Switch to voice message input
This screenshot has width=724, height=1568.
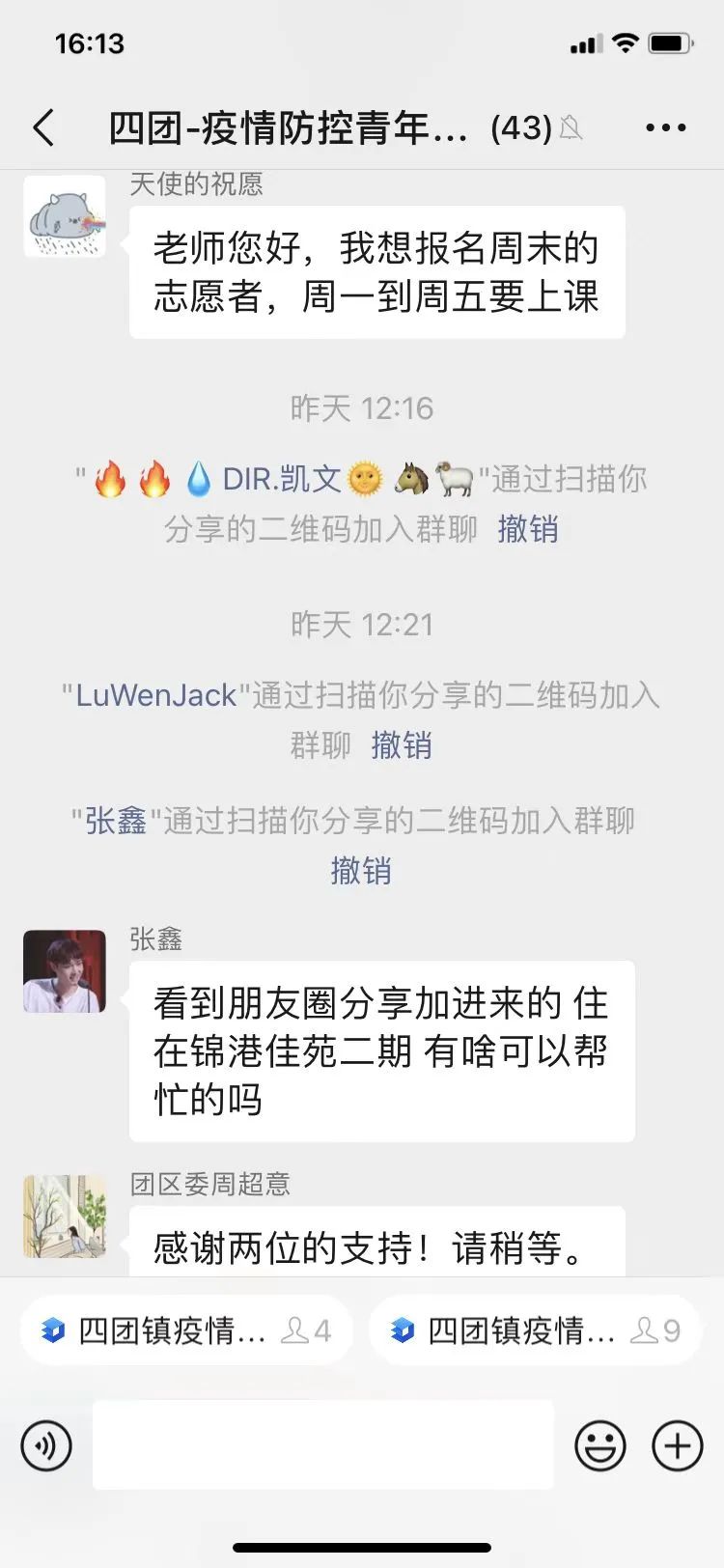pyautogui.click(x=46, y=1445)
